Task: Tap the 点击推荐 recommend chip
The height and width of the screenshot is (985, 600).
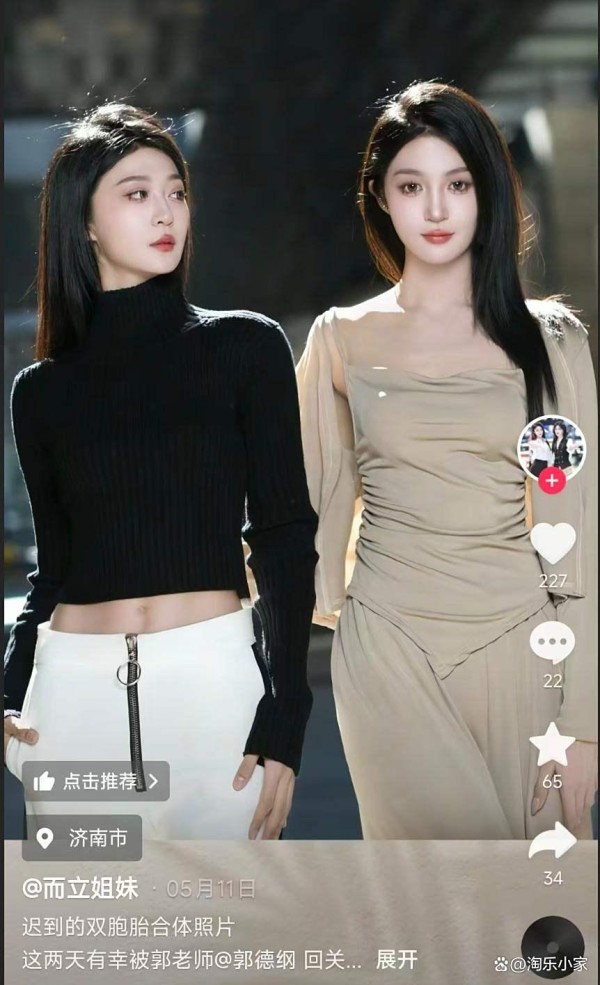Action: pos(96,781)
